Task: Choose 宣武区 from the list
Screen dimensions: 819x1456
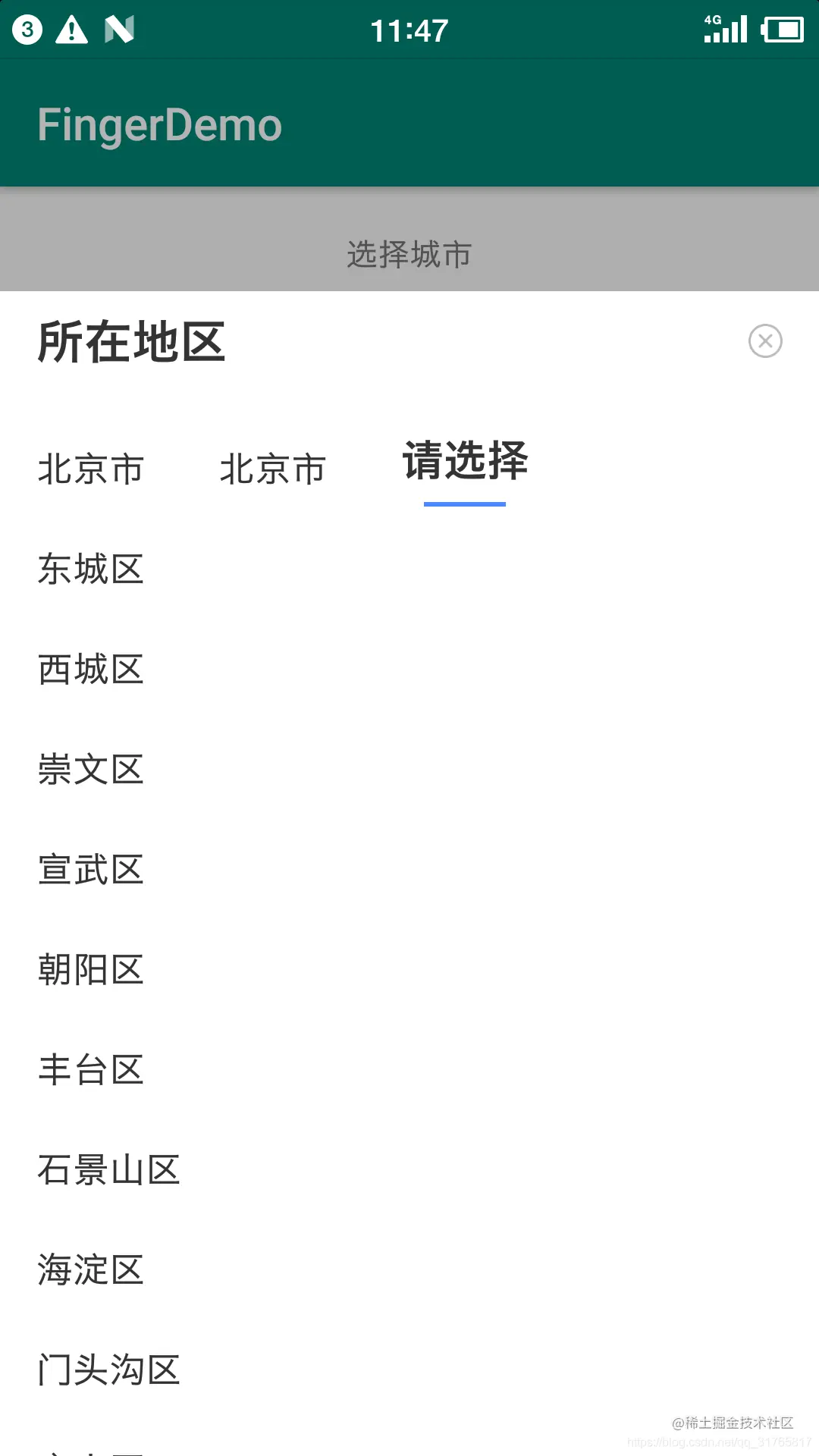Action: coord(91,870)
